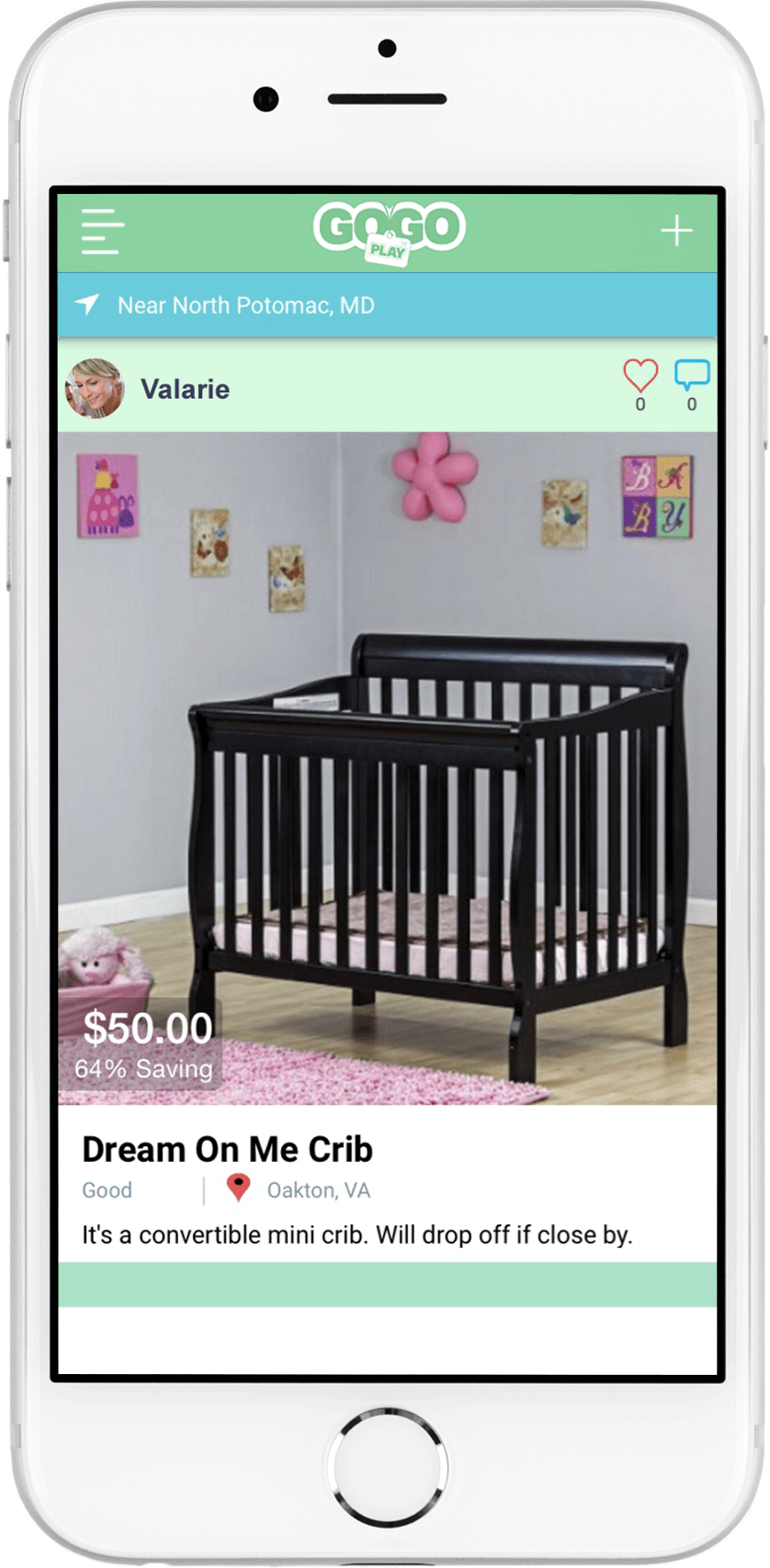Open comments on Valarie's crib listing
This screenshot has height=1568, width=770.
(691, 375)
